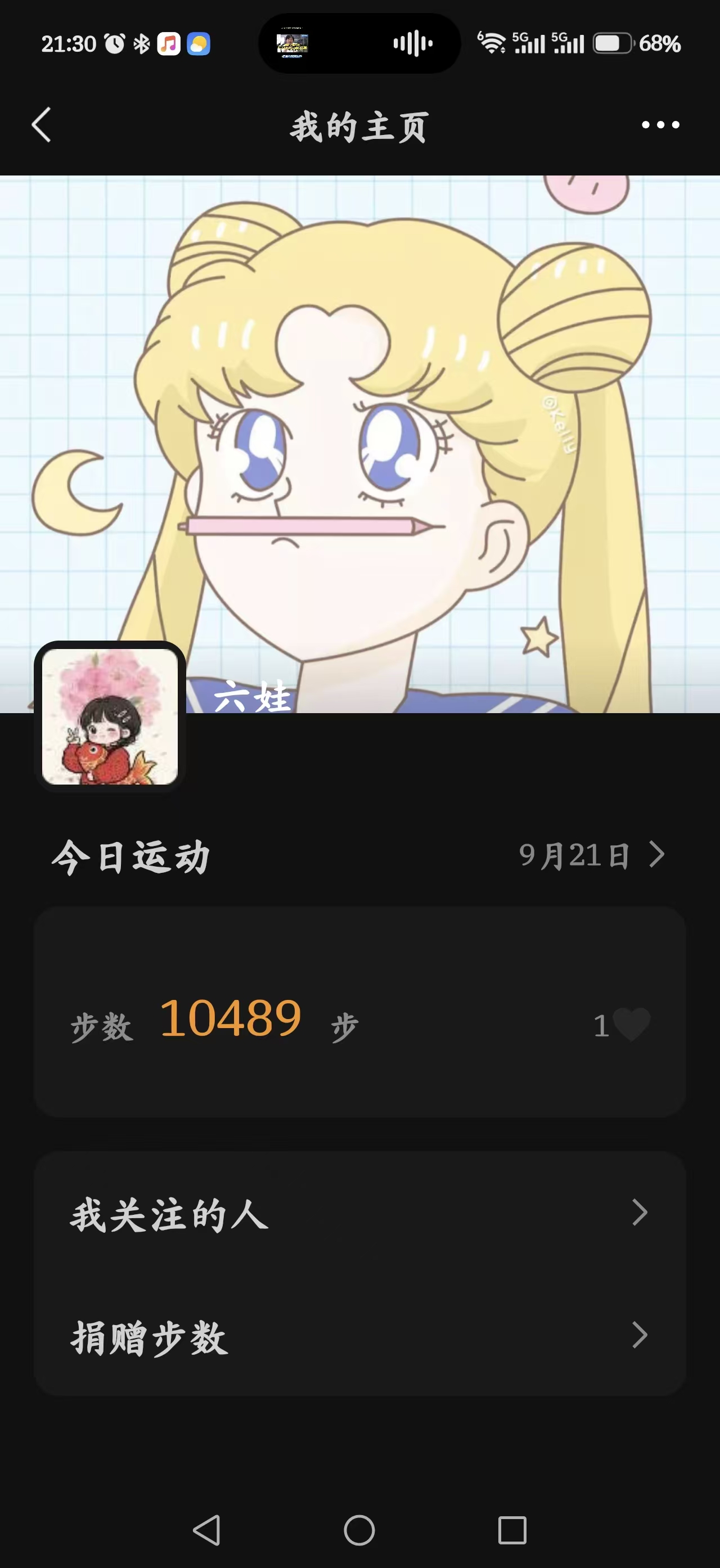Go to the system home screen
This screenshot has height=1568, width=720.
pyautogui.click(x=359, y=1530)
